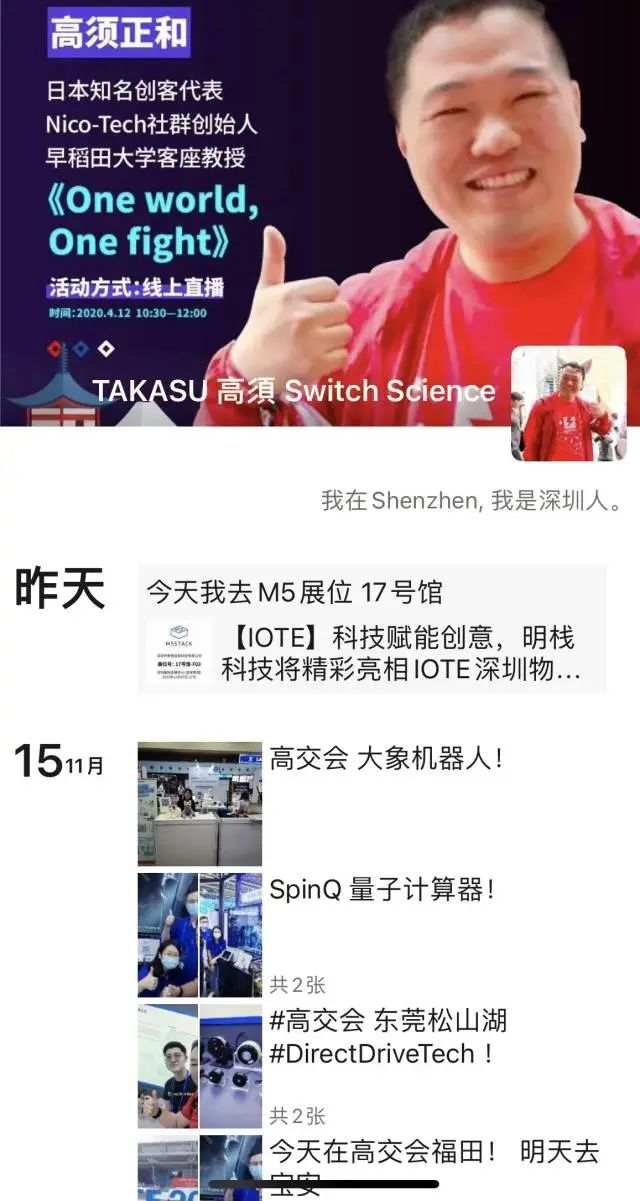This screenshot has height=1201, width=640.
Task: Open the 高交会 大象机器人 post
Action: [372, 803]
